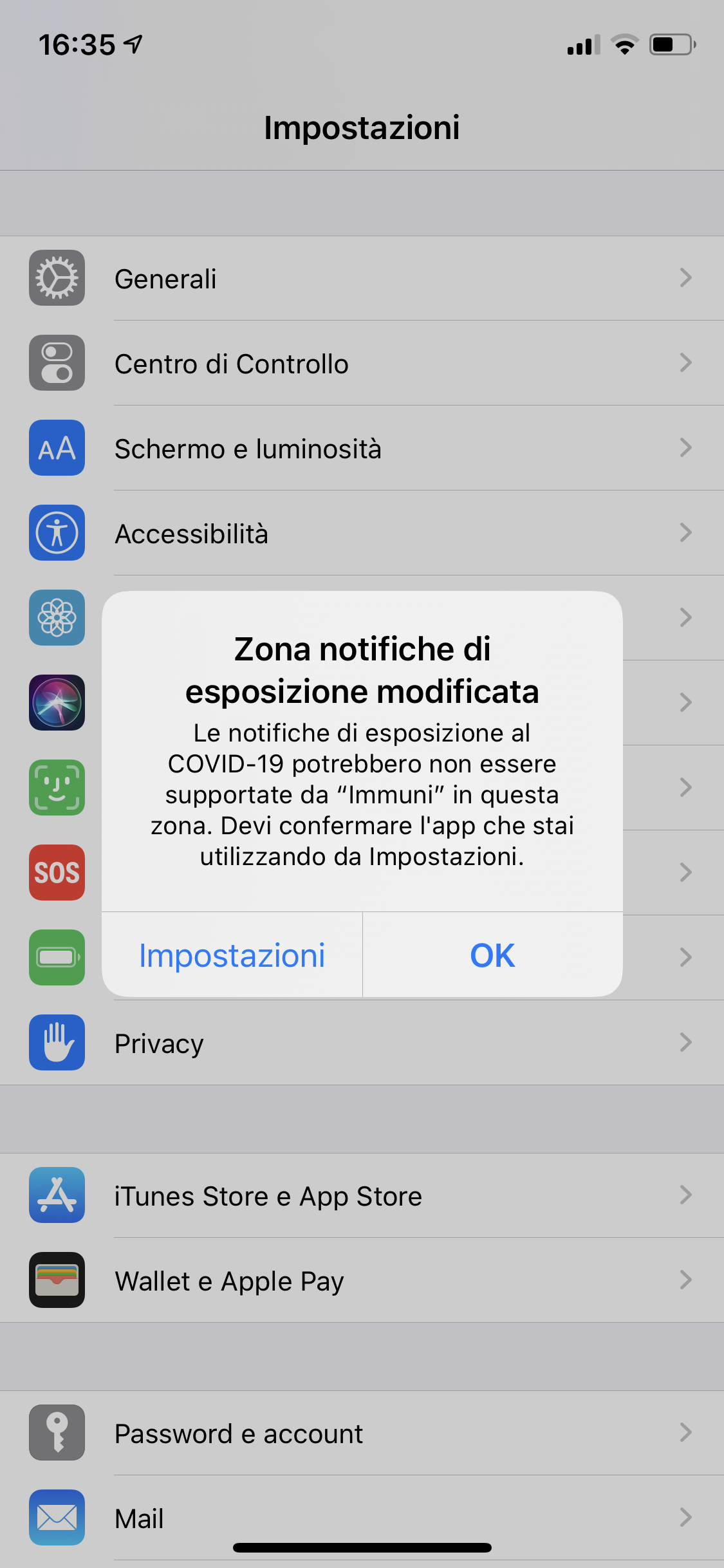Open Password e account
The image size is (724, 1568).
pyautogui.click(x=362, y=1433)
